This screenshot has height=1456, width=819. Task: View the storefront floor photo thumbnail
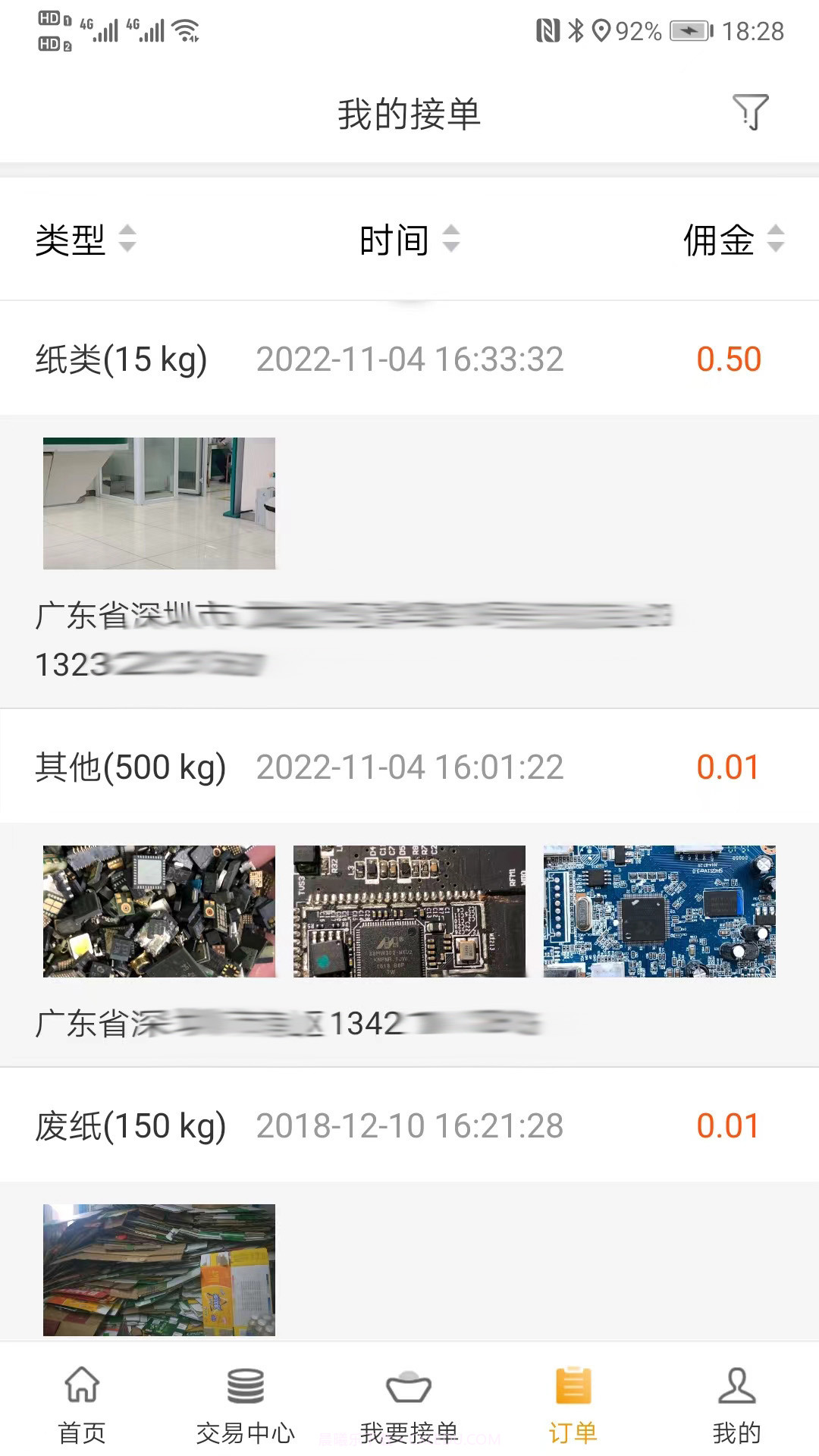point(159,503)
